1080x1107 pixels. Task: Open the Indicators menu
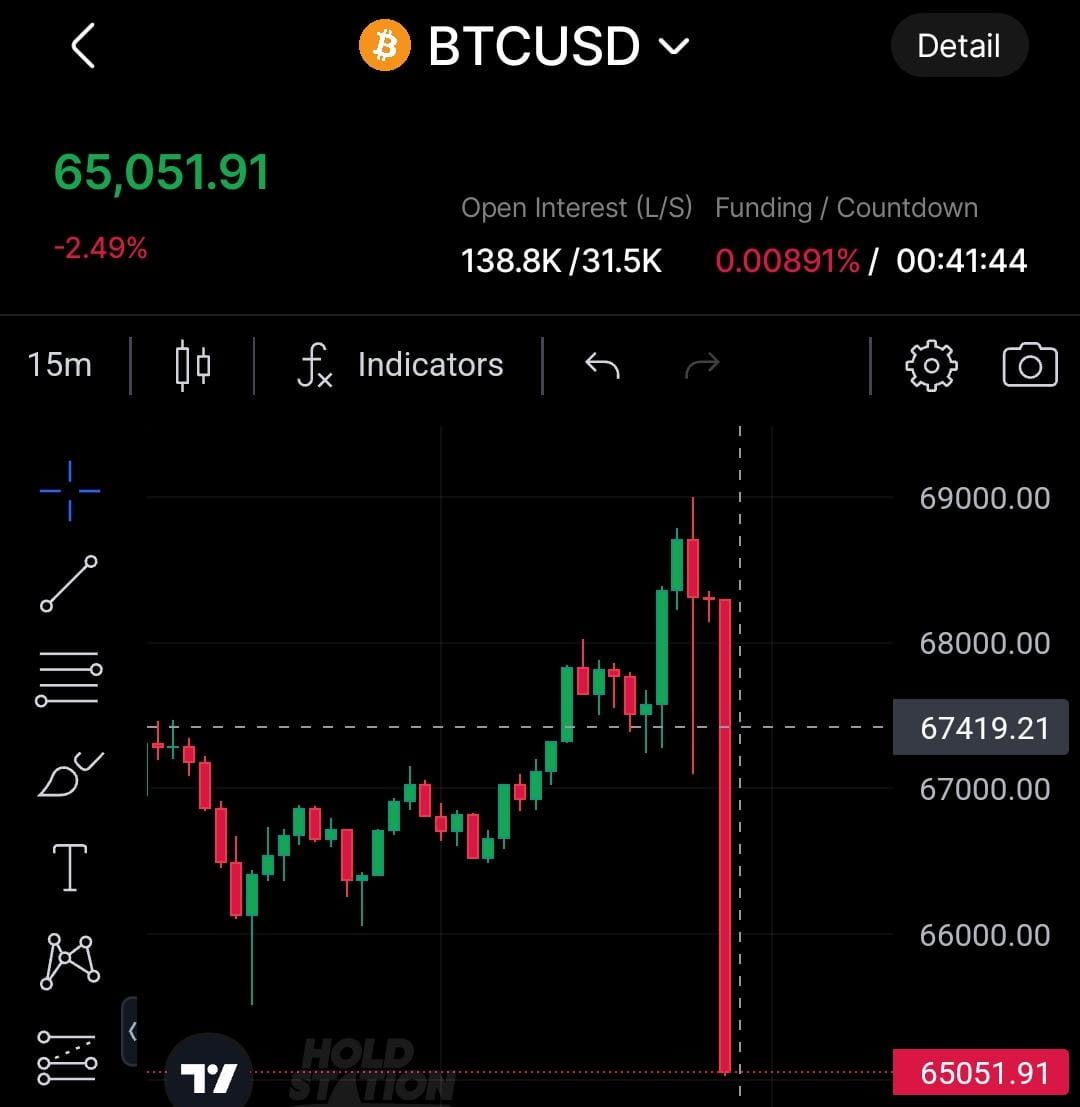pyautogui.click(x=400, y=365)
